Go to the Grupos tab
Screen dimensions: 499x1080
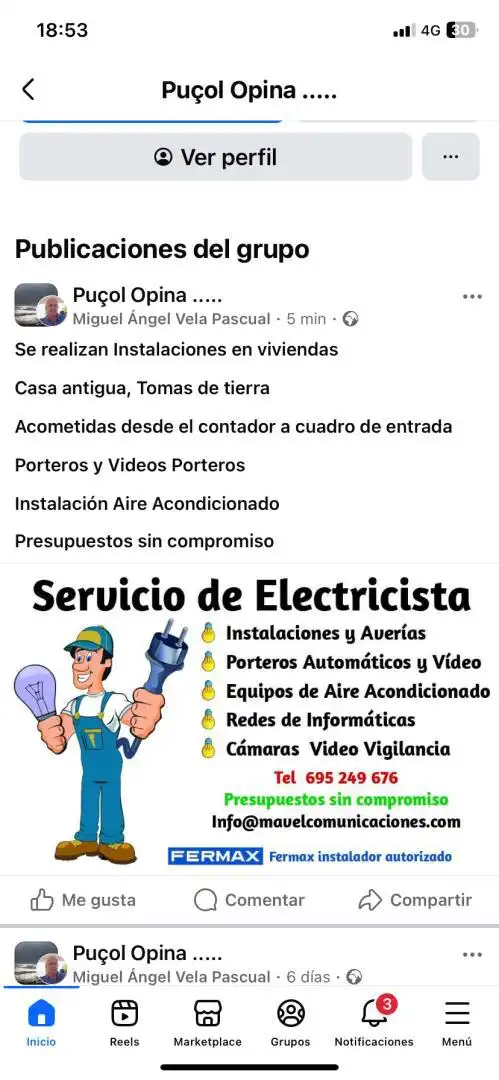click(x=290, y=1023)
